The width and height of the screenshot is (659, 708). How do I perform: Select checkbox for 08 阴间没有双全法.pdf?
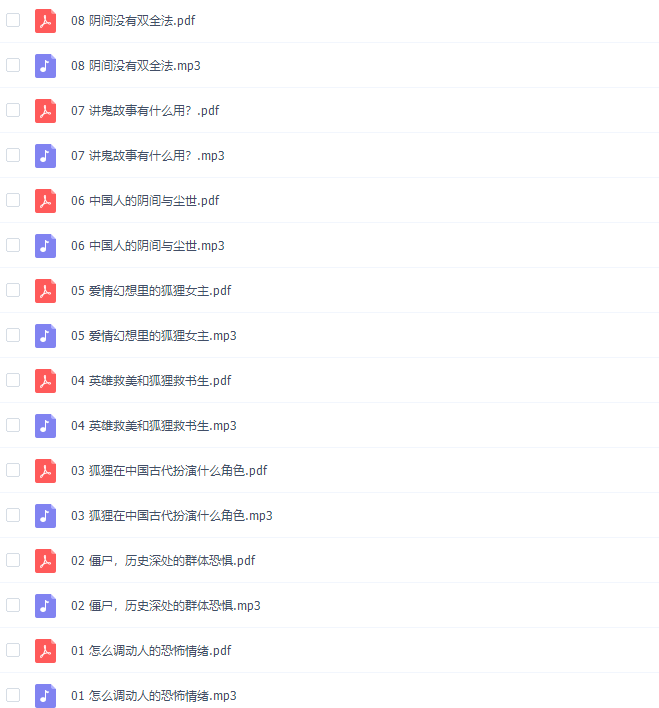[x=13, y=20]
